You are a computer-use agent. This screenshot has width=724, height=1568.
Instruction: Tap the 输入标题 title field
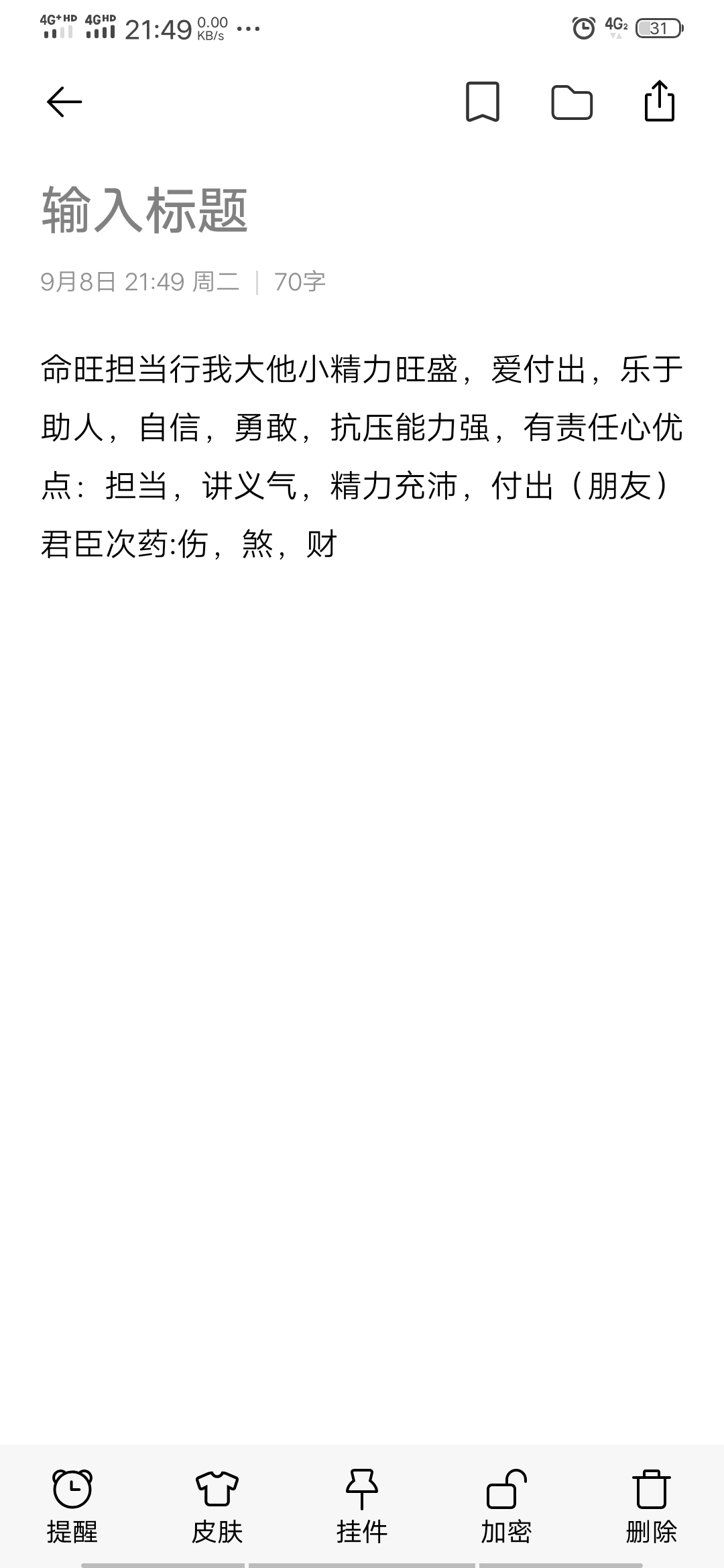(145, 210)
